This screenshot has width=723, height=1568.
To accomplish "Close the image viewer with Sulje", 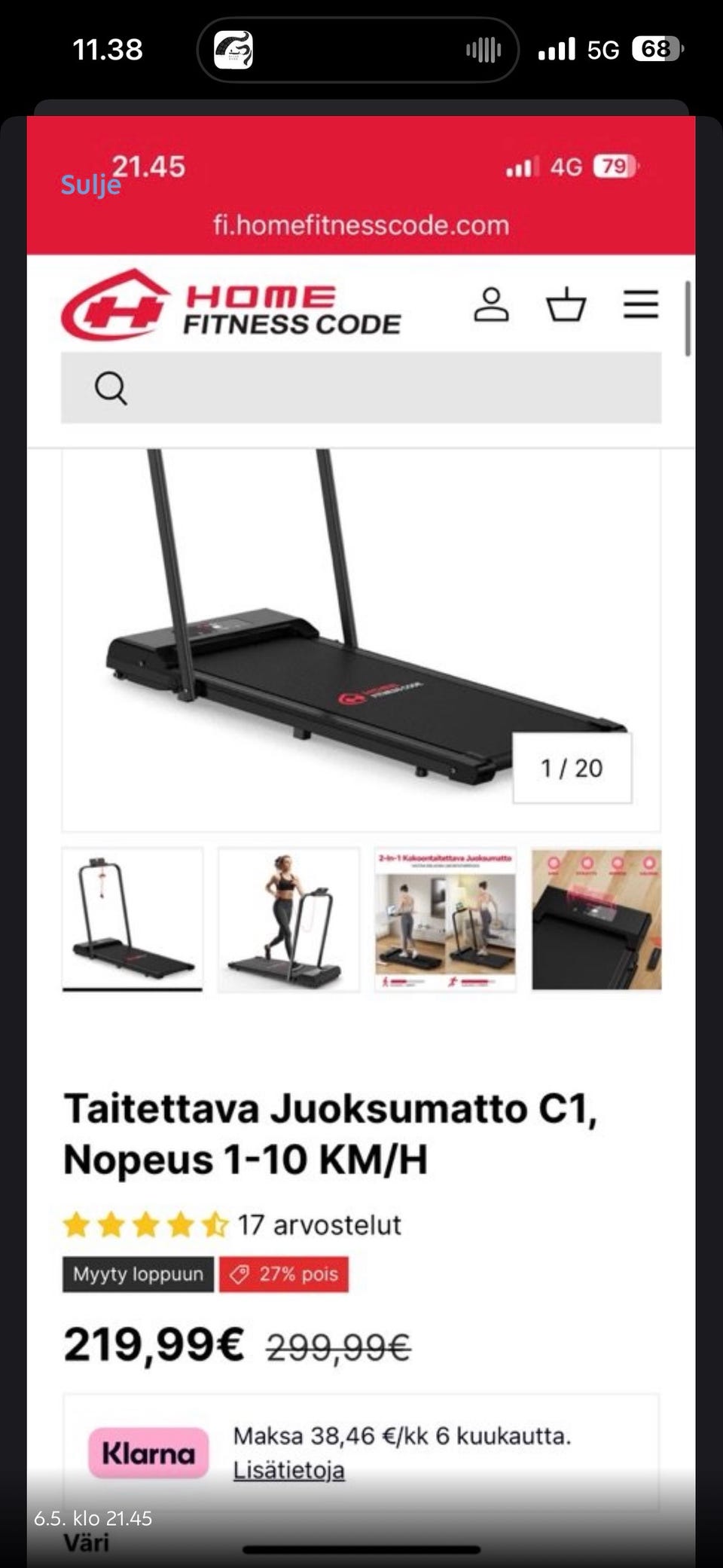I will (x=90, y=185).
